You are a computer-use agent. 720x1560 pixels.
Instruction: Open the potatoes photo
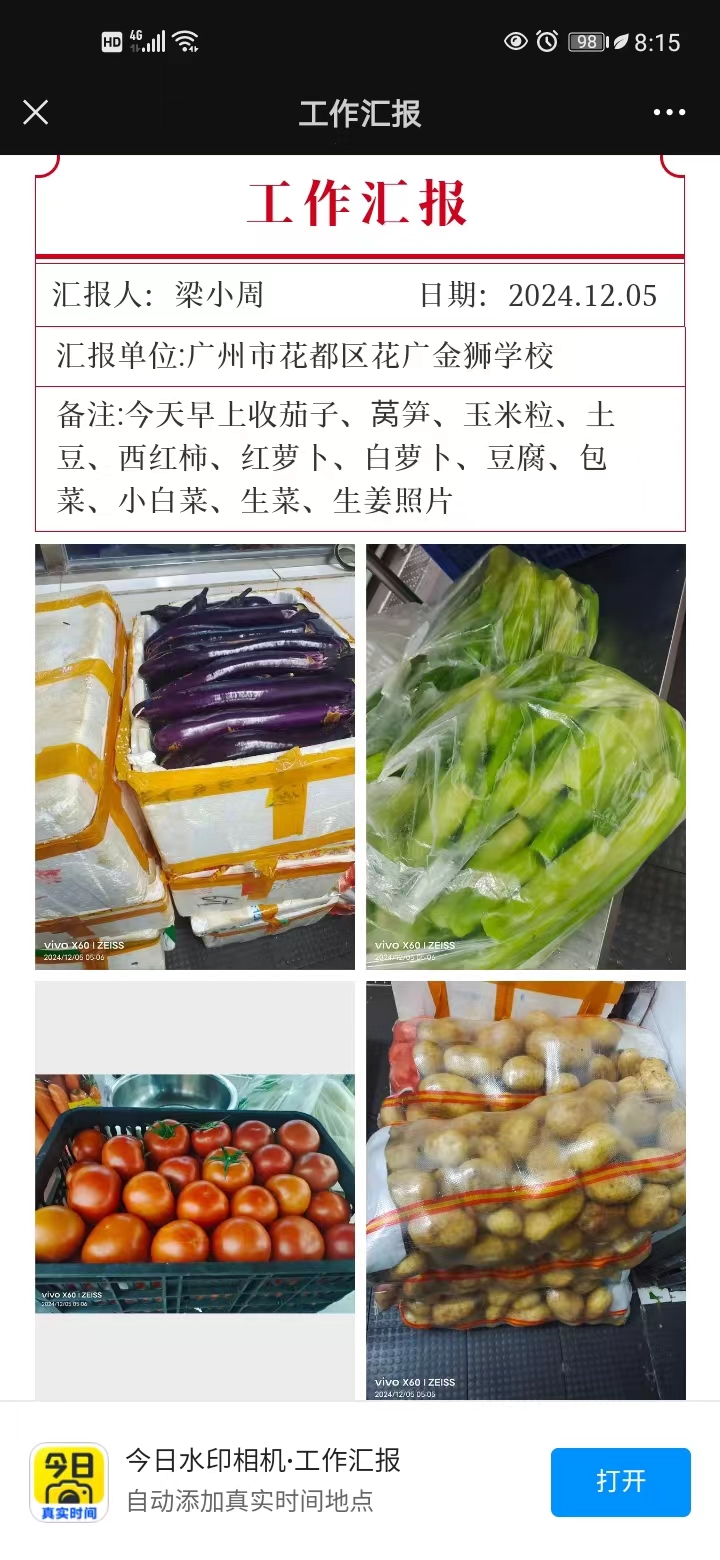tap(525, 1190)
